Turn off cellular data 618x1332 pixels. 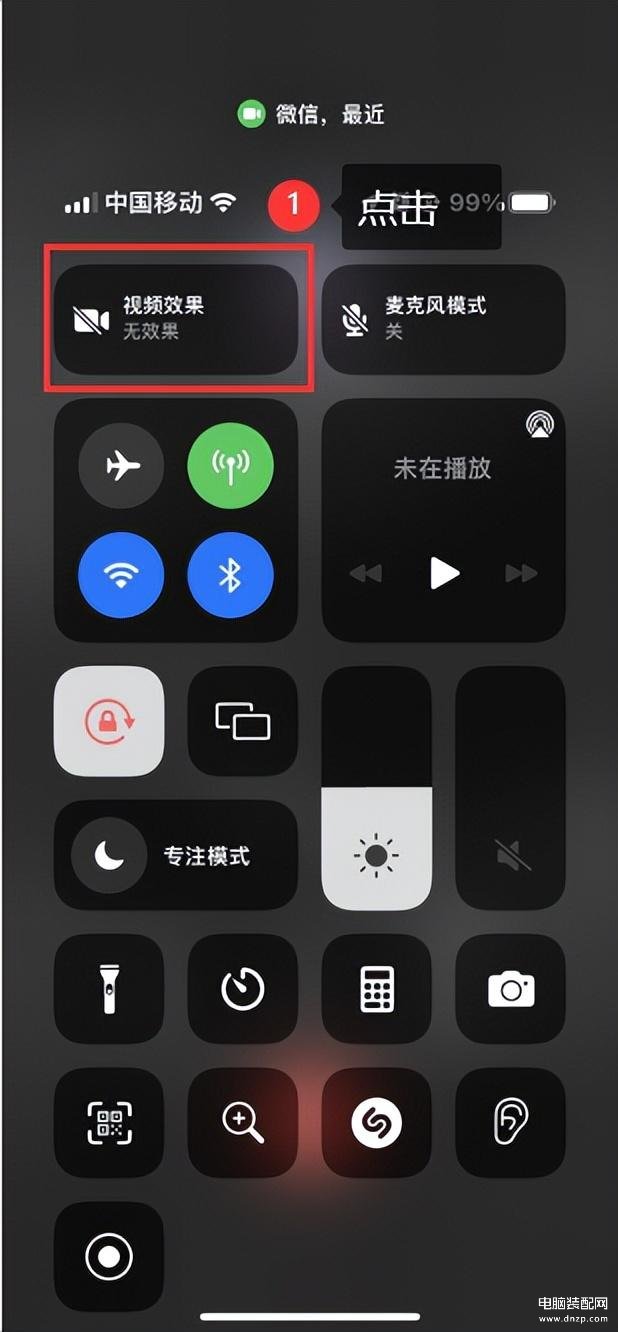point(230,466)
